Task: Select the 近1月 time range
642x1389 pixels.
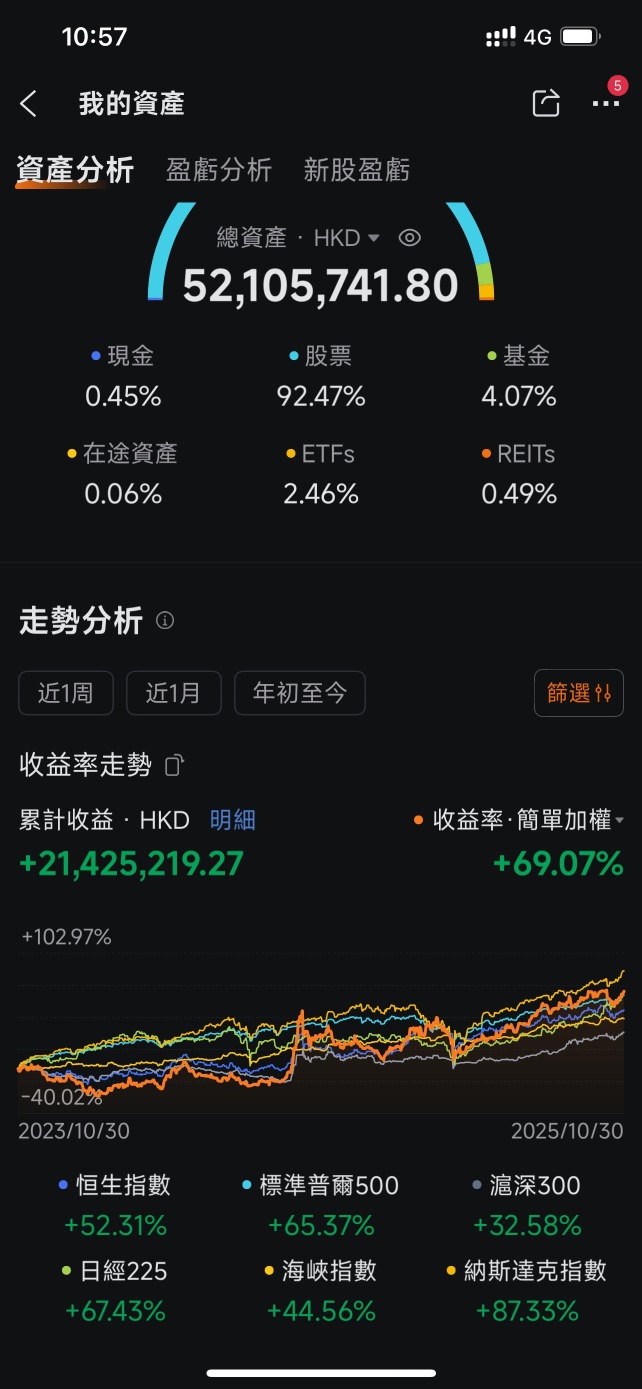Action: coord(174,693)
